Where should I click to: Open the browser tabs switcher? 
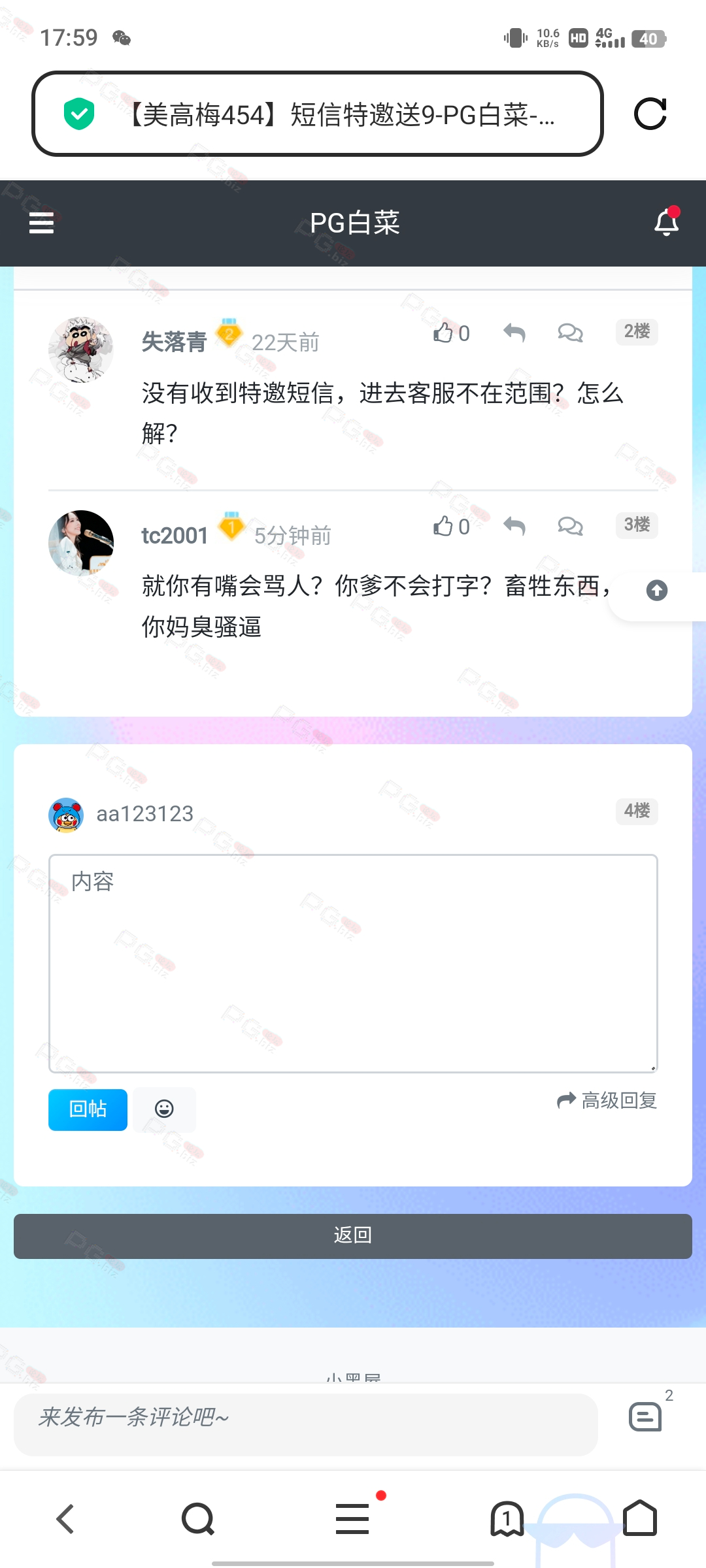click(x=507, y=1518)
